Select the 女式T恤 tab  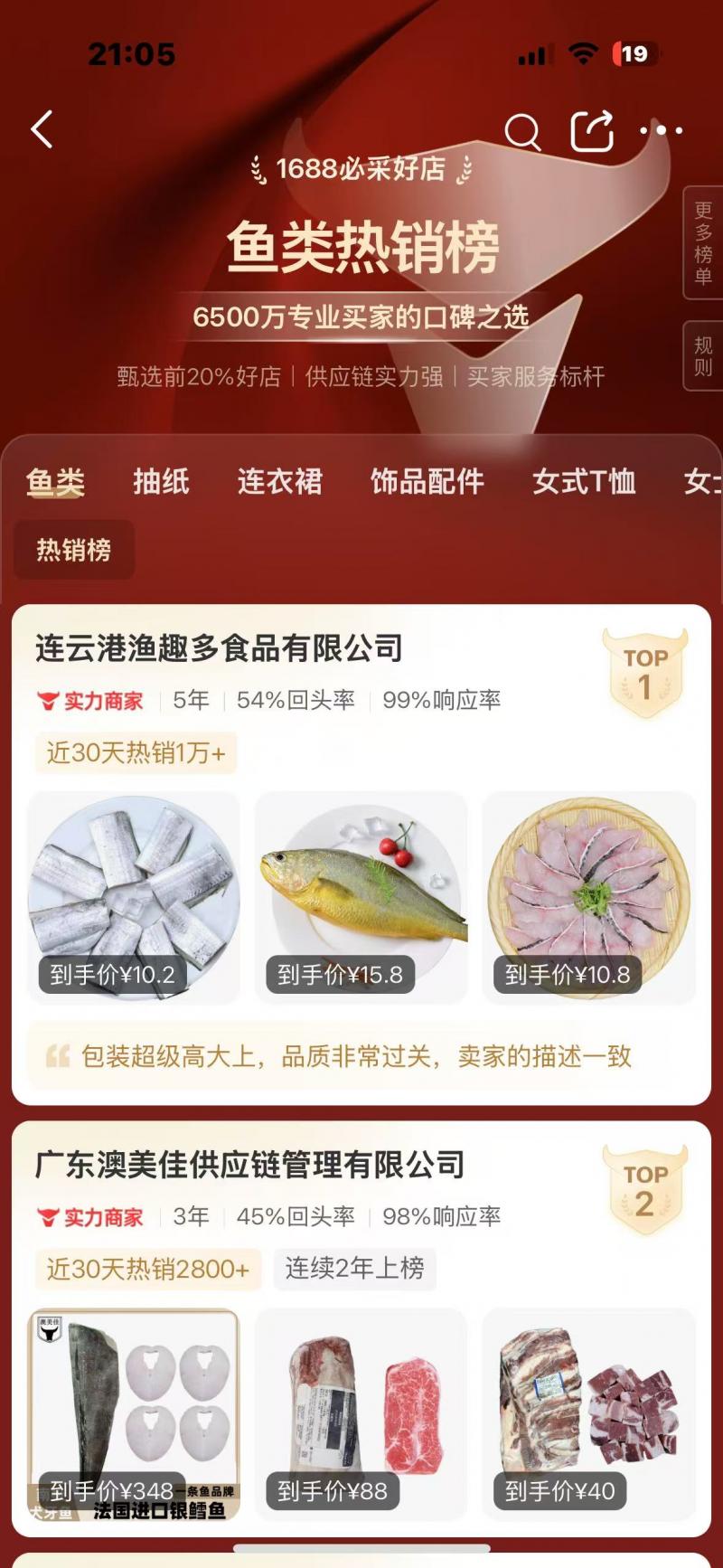pyautogui.click(x=584, y=481)
